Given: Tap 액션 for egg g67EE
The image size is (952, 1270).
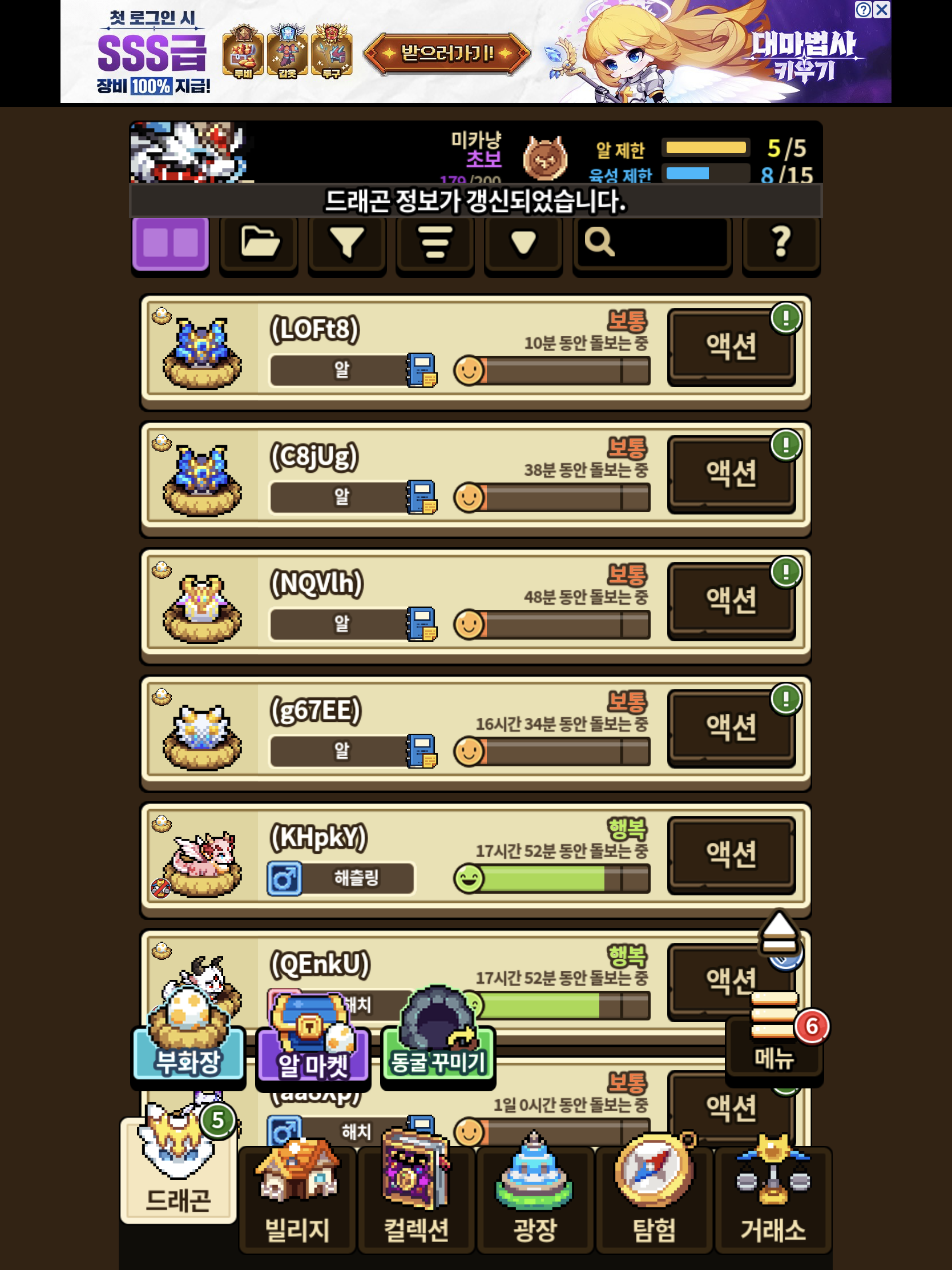Looking at the screenshot, I should pos(731,728).
